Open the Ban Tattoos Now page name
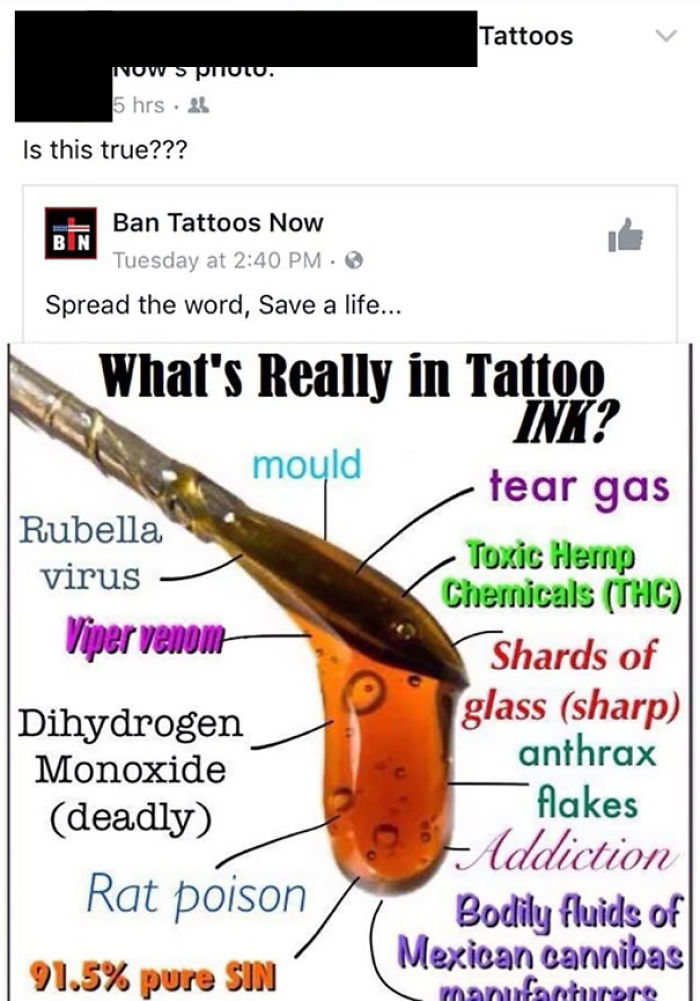This screenshot has height=1001, width=700. [x=218, y=222]
